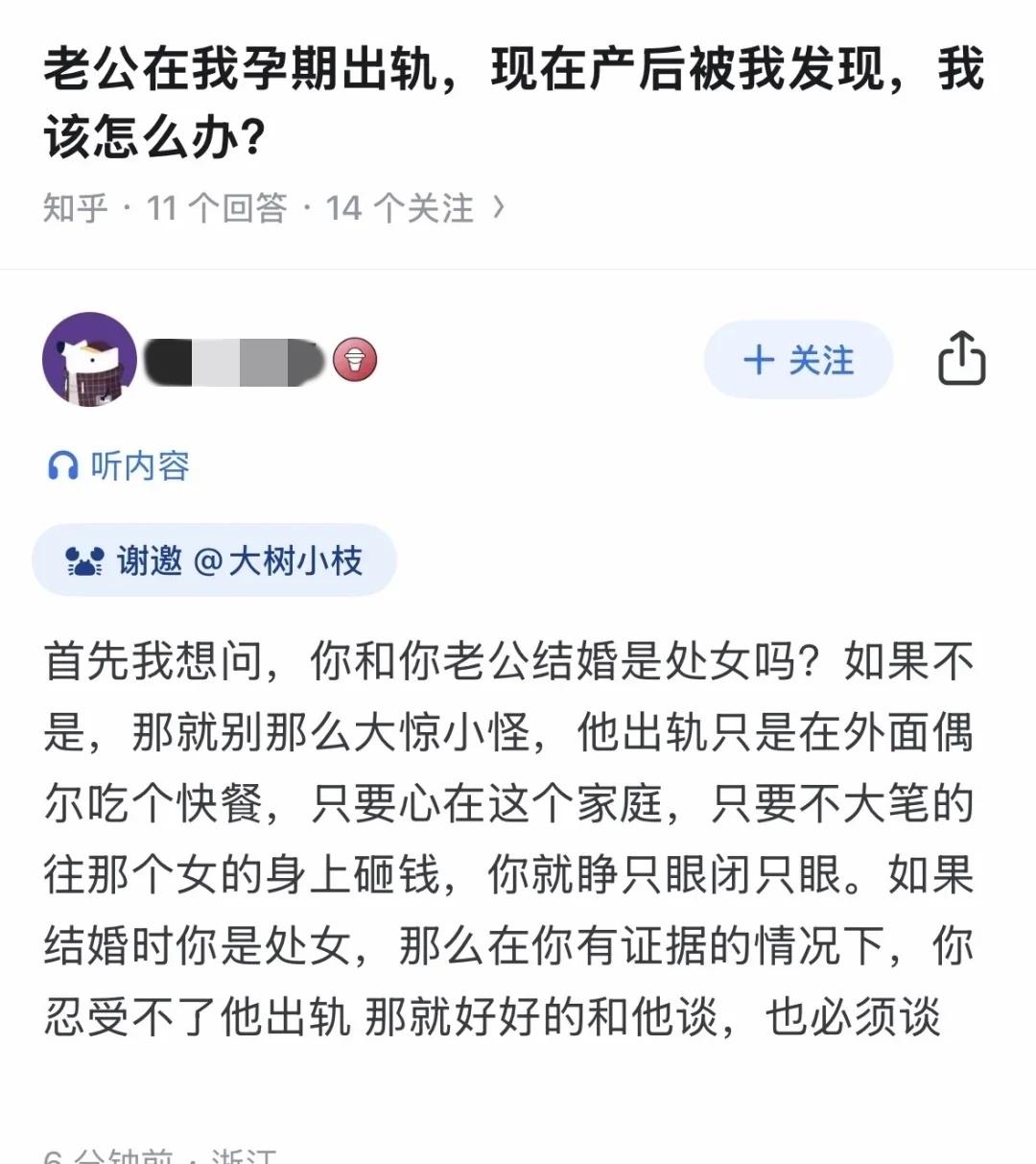
Task: Tap the orange badge beside the username
Action: (x=354, y=360)
